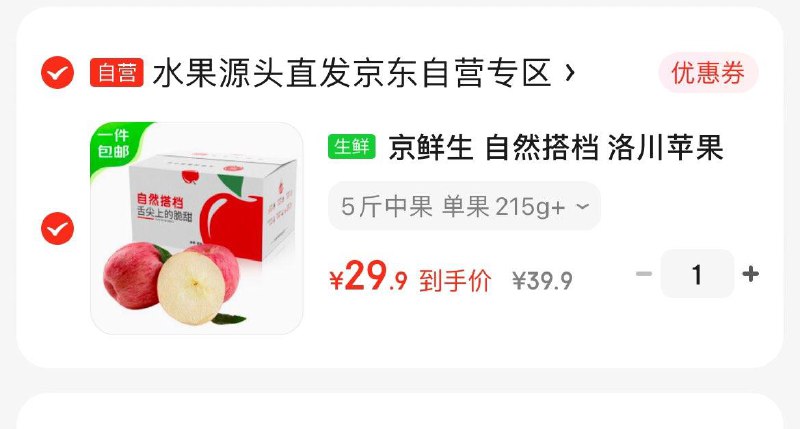The height and width of the screenshot is (429, 800).
Task: Uncheck the 水果源头直发京东自营专区 store checkbox
Action: point(57,73)
